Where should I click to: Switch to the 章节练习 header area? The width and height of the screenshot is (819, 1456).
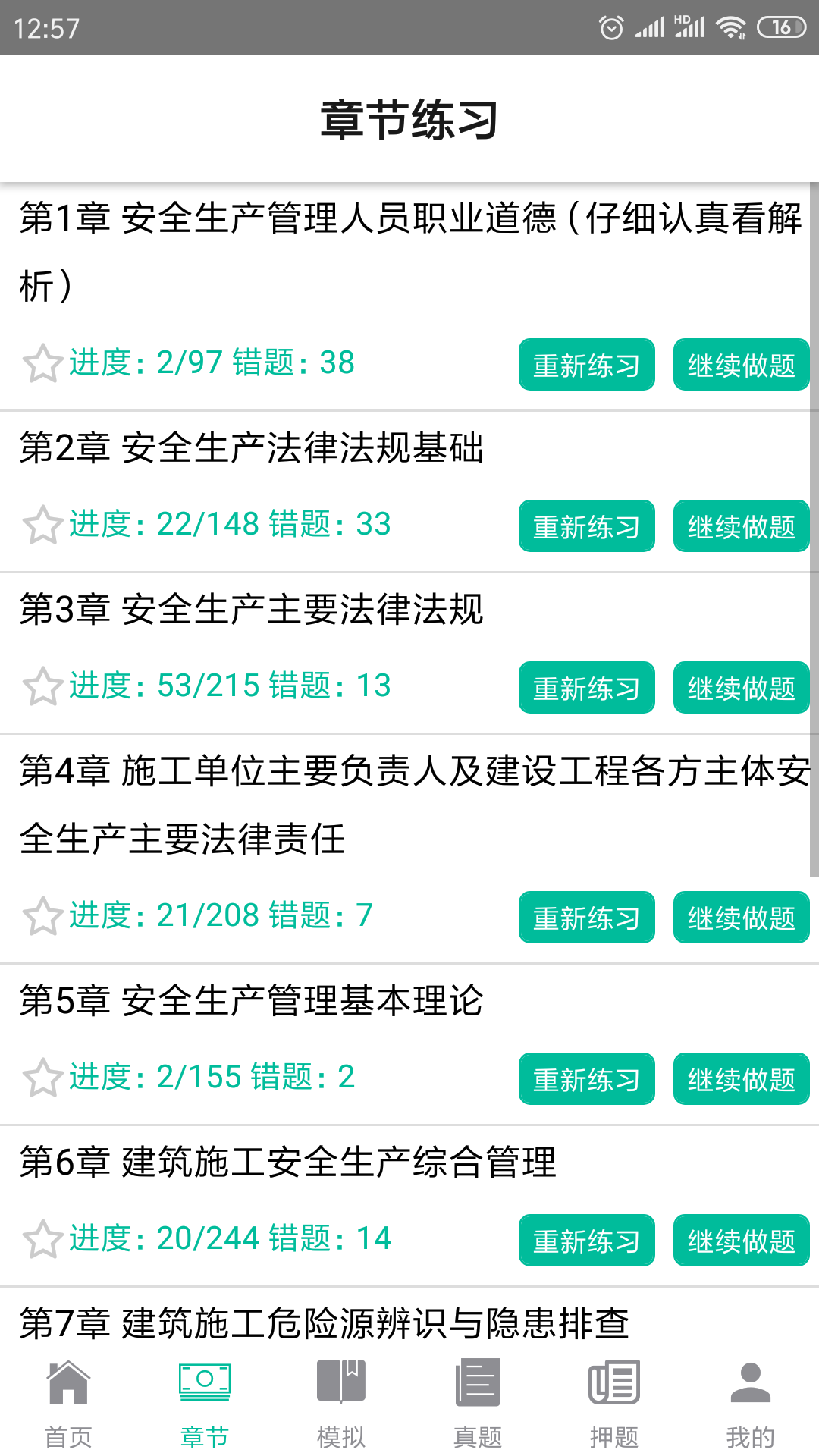point(409,118)
